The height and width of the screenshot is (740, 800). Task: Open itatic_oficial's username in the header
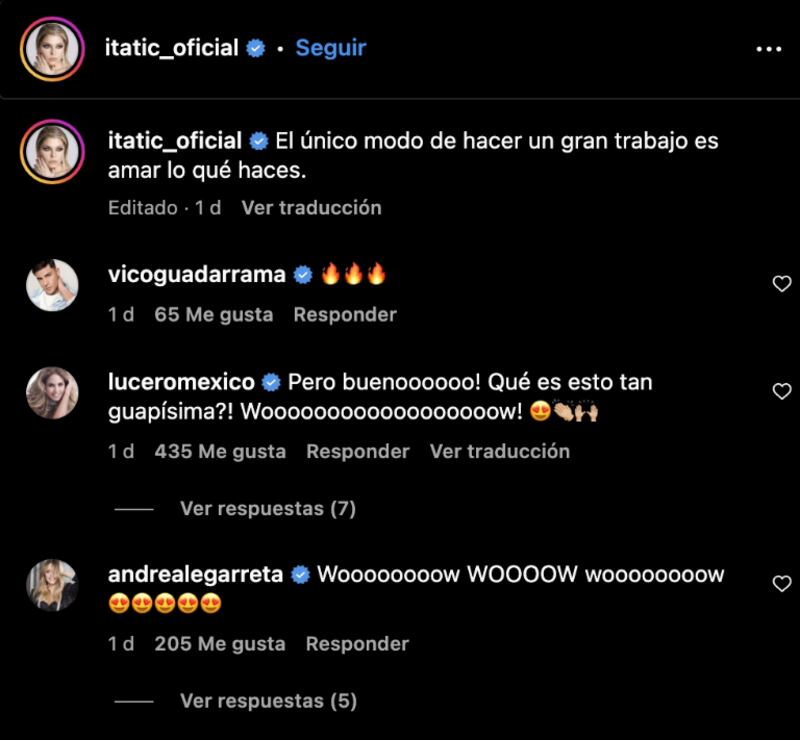(171, 48)
